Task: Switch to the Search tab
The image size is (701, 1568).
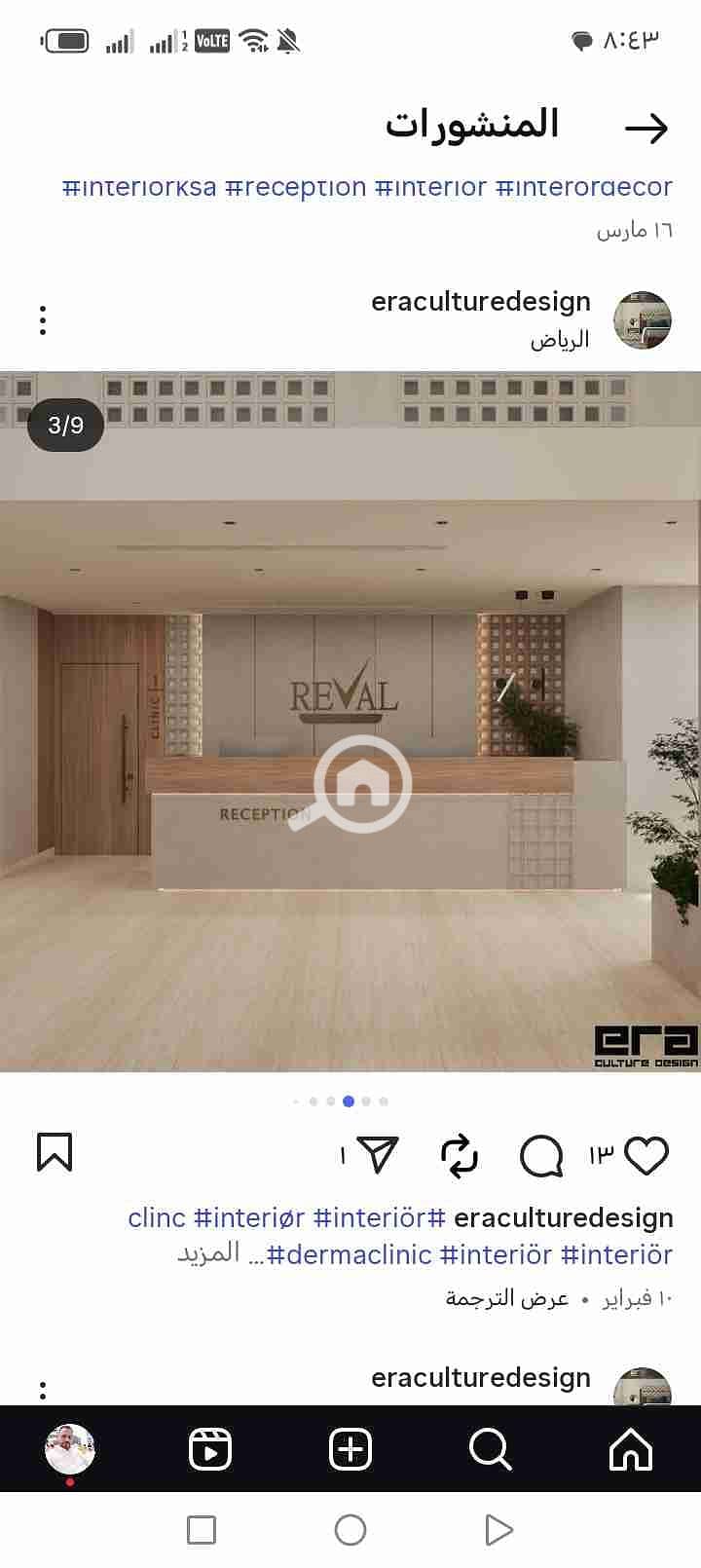Action: [x=490, y=1449]
